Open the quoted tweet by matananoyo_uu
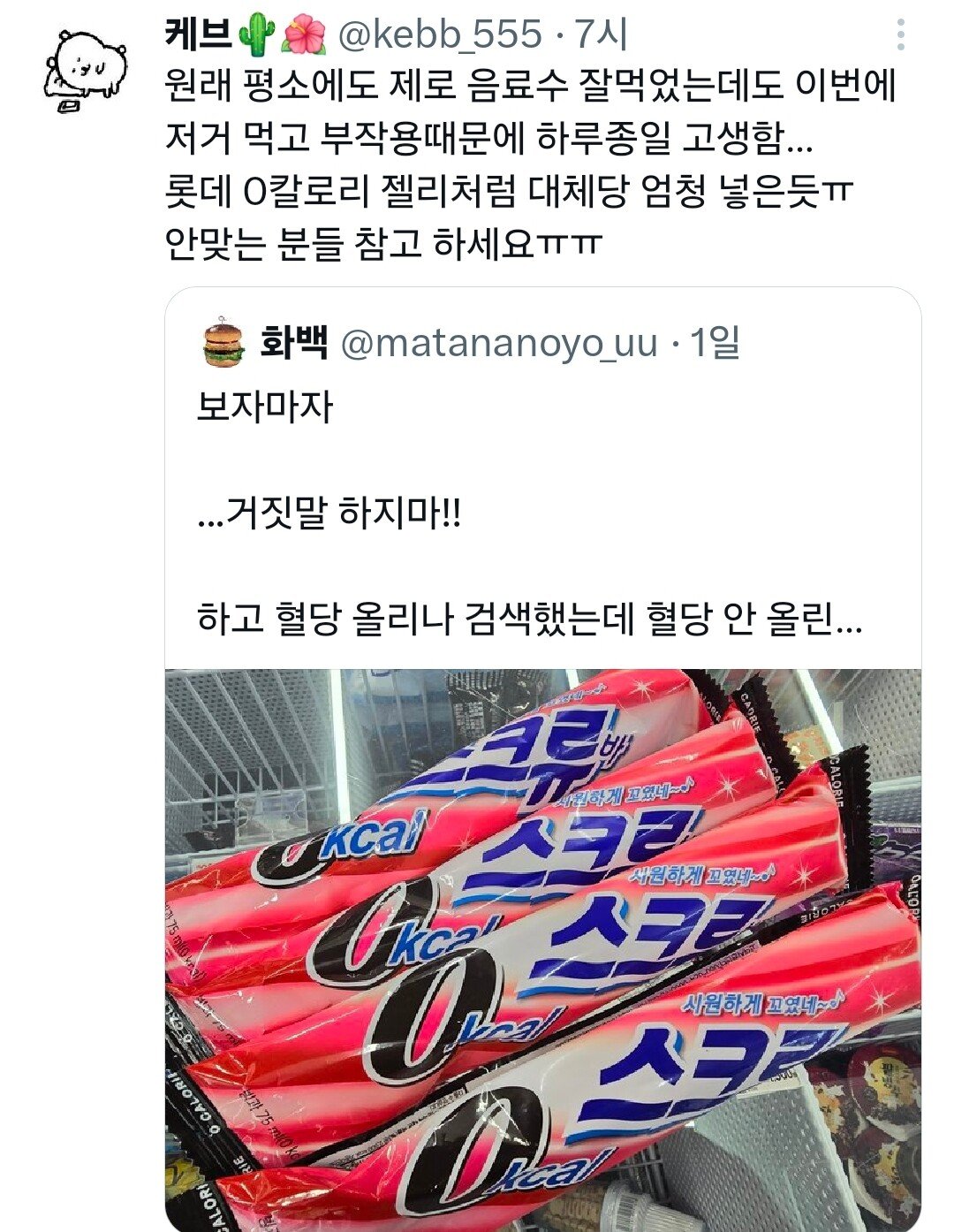This screenshot has width=954, height=1232. coord(530,513)
